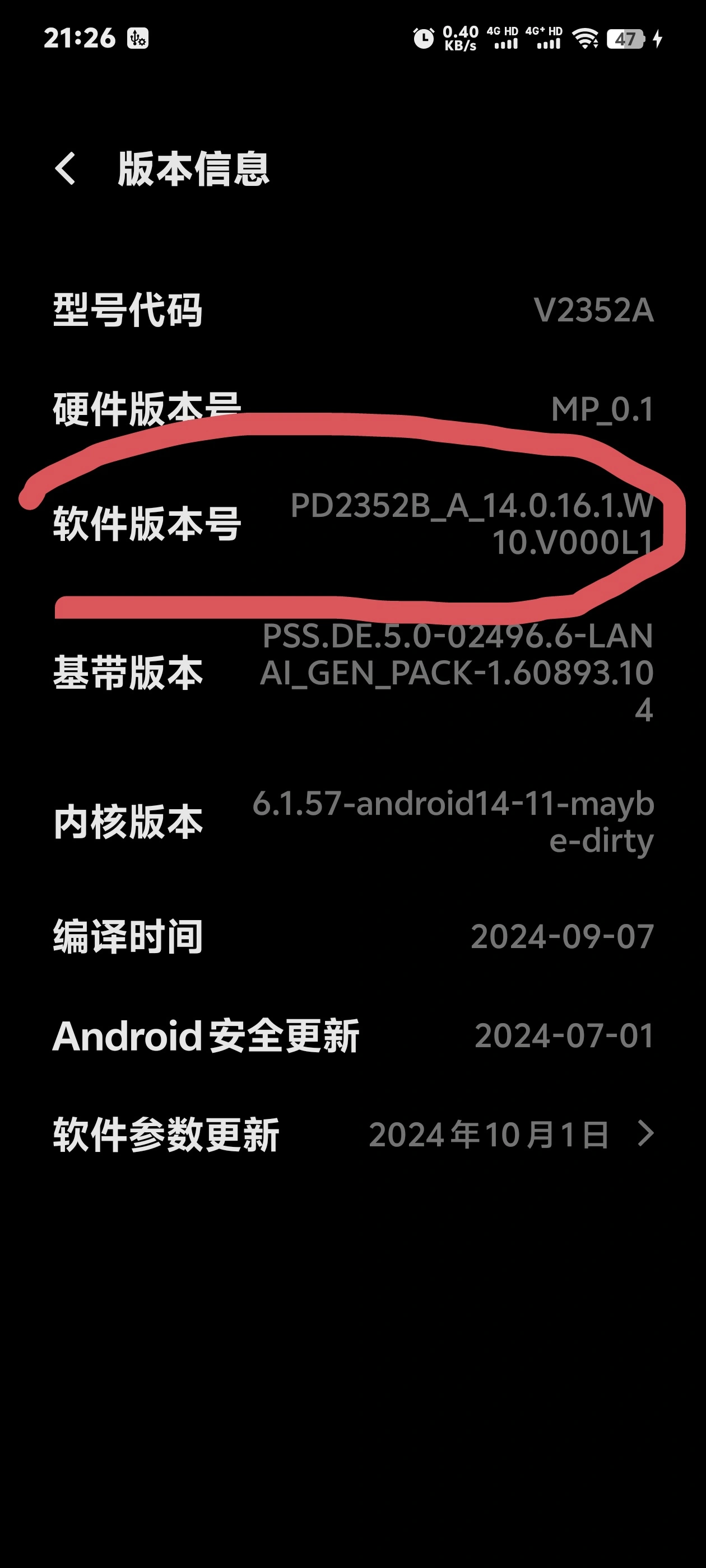Go back from 版本信息 page
This screenshot has height=1568, width=706.
click(x=66, y=169)
